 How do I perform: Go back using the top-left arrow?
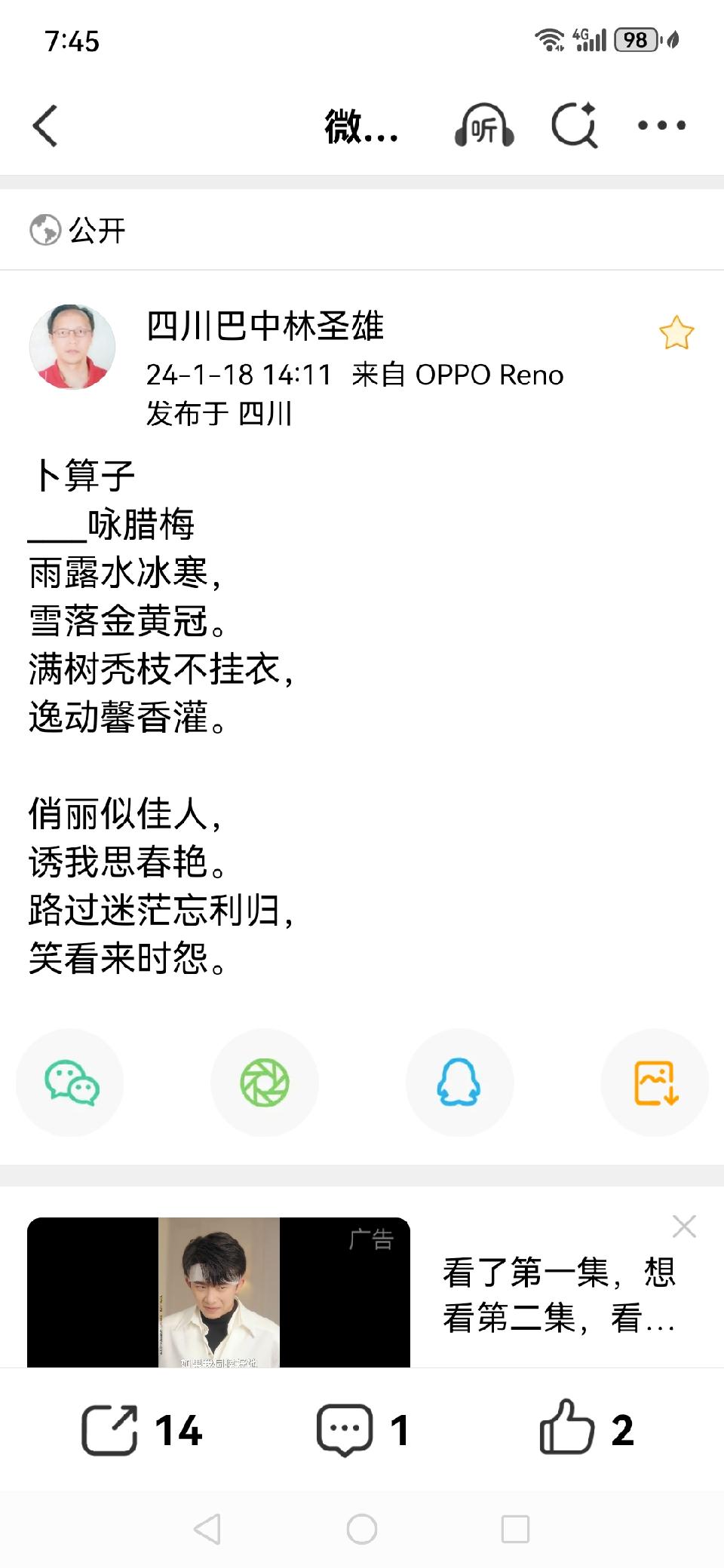pos(45,125)
